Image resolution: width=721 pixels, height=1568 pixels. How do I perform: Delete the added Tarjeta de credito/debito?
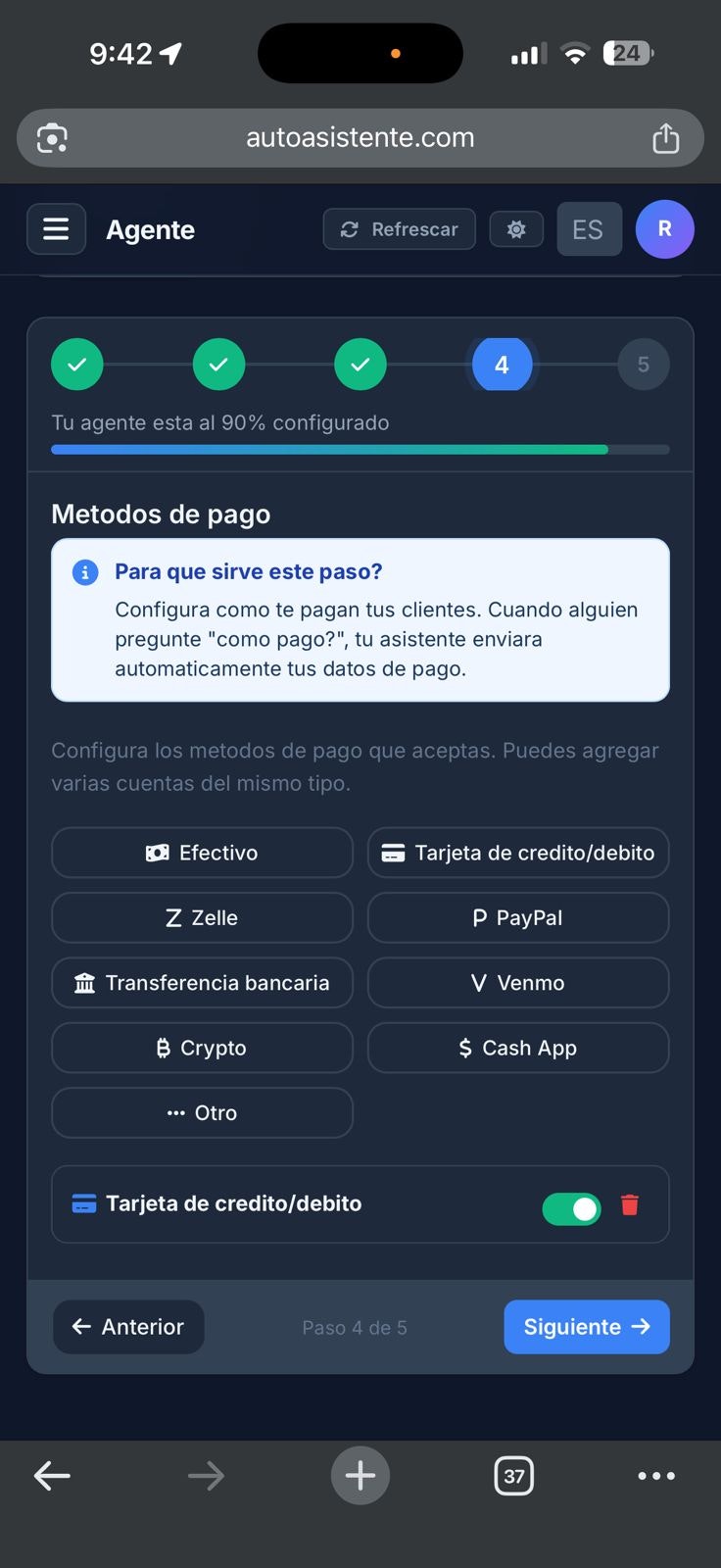click(x=630, y=1204)
